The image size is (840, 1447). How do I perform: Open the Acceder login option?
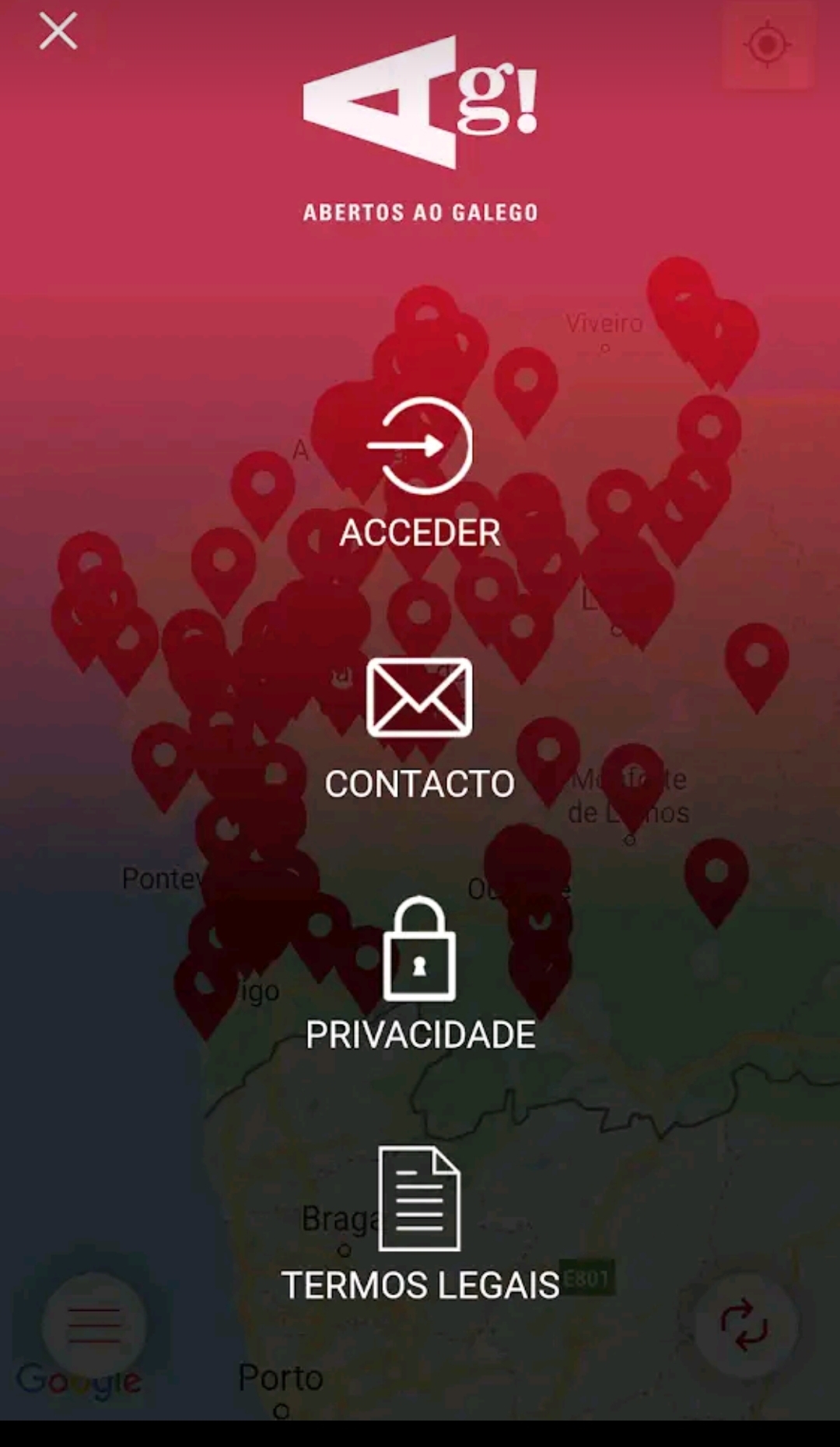pos(420,473)
